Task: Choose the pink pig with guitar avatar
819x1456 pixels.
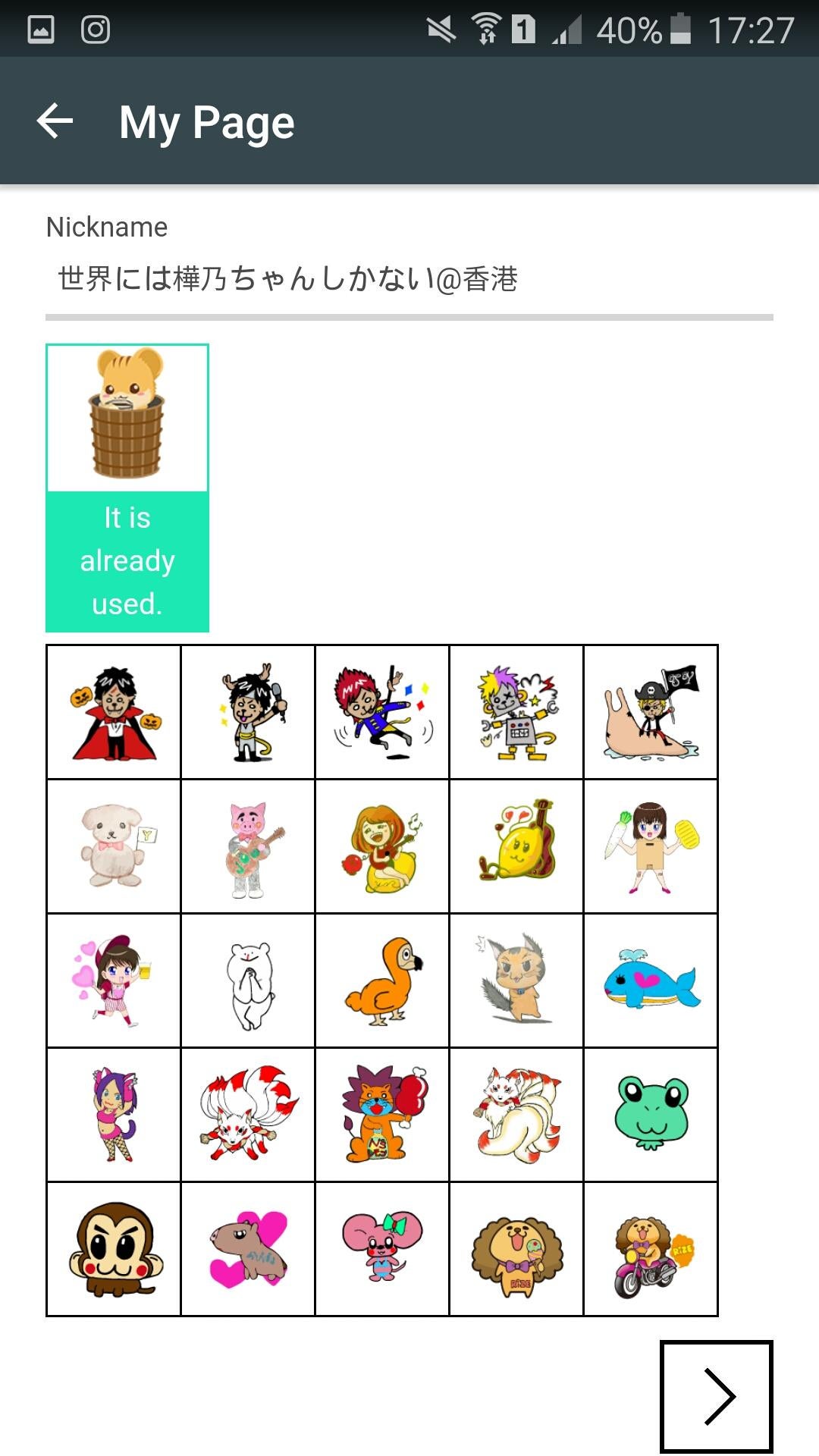Action: (248, 846)
